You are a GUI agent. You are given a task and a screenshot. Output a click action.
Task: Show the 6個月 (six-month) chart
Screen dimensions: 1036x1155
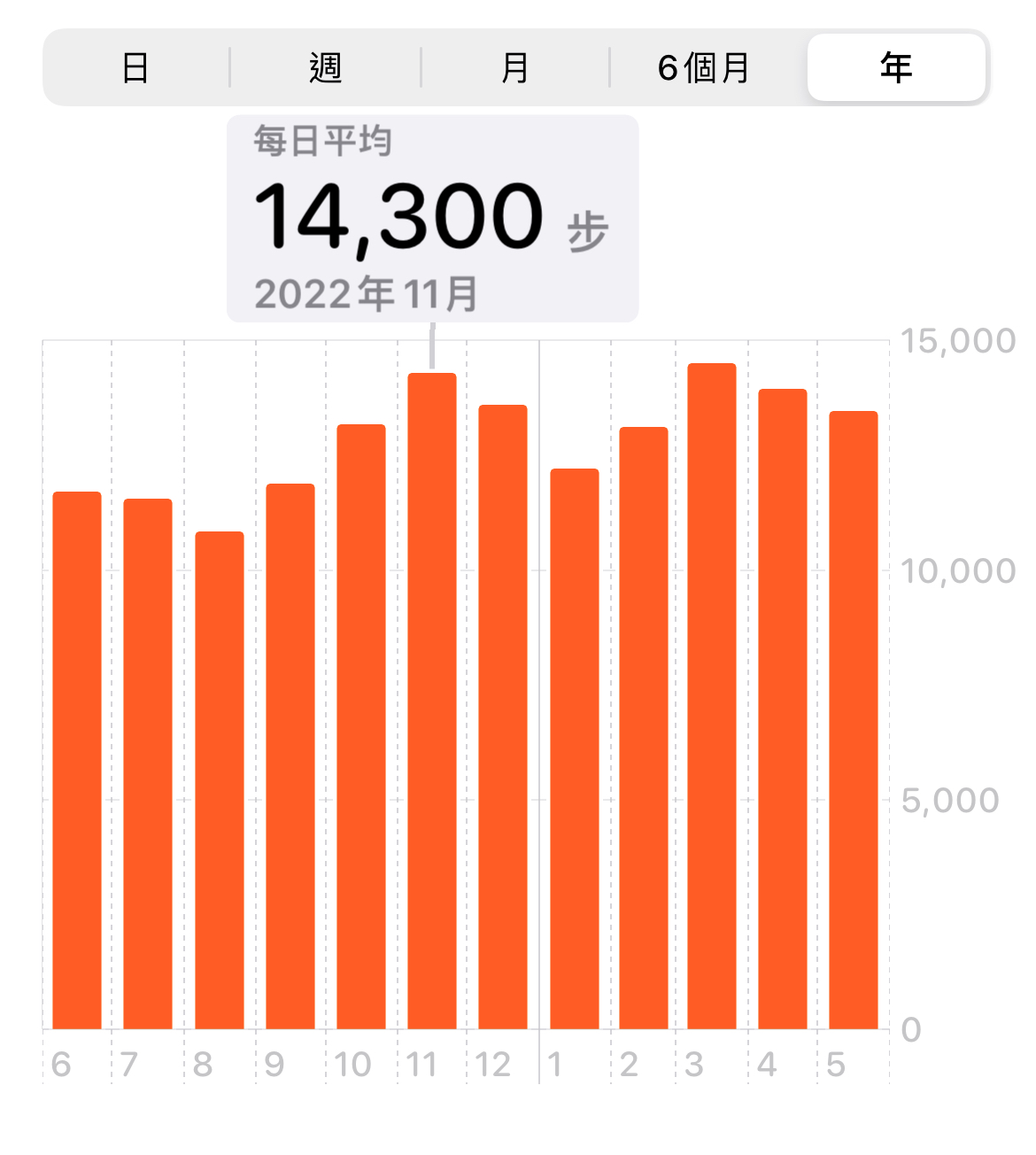[704, 68]
